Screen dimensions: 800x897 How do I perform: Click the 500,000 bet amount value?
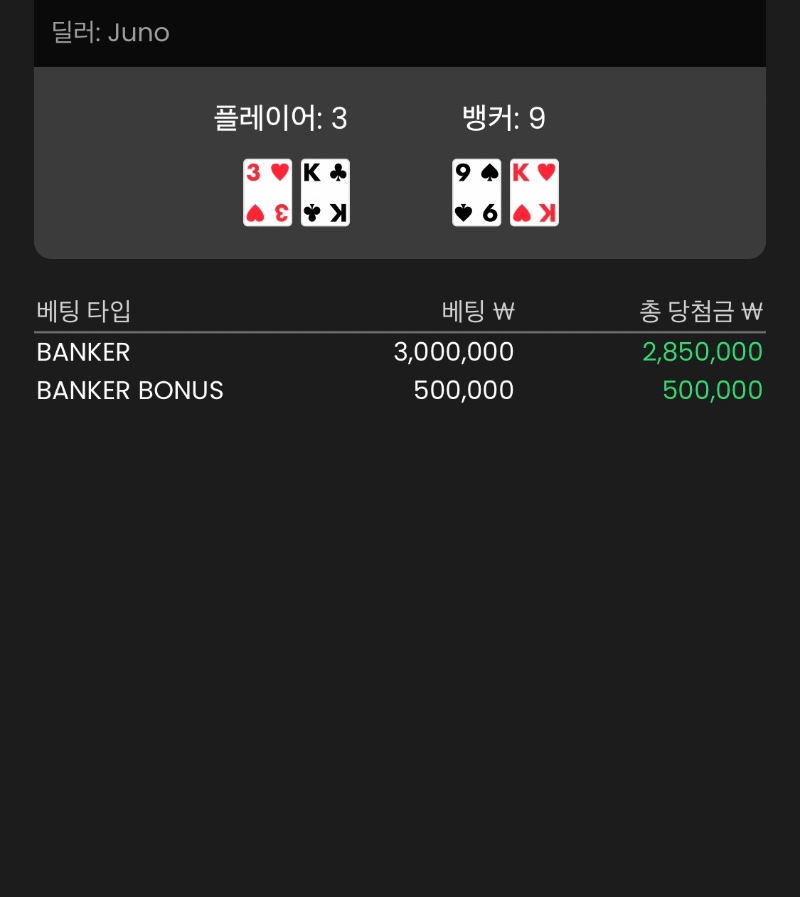tap(462, 391)
